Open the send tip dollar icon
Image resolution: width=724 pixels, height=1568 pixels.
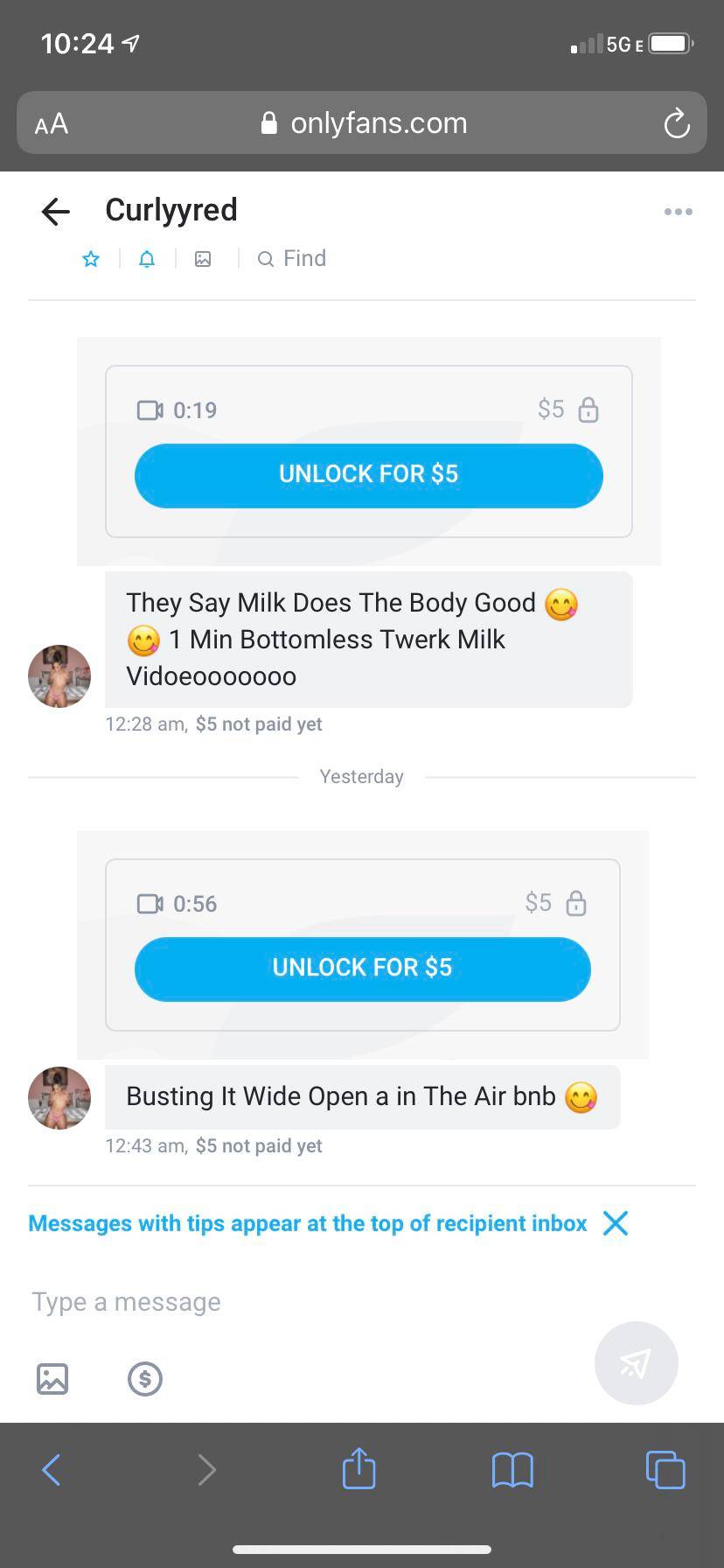(x=144, y=1378)
